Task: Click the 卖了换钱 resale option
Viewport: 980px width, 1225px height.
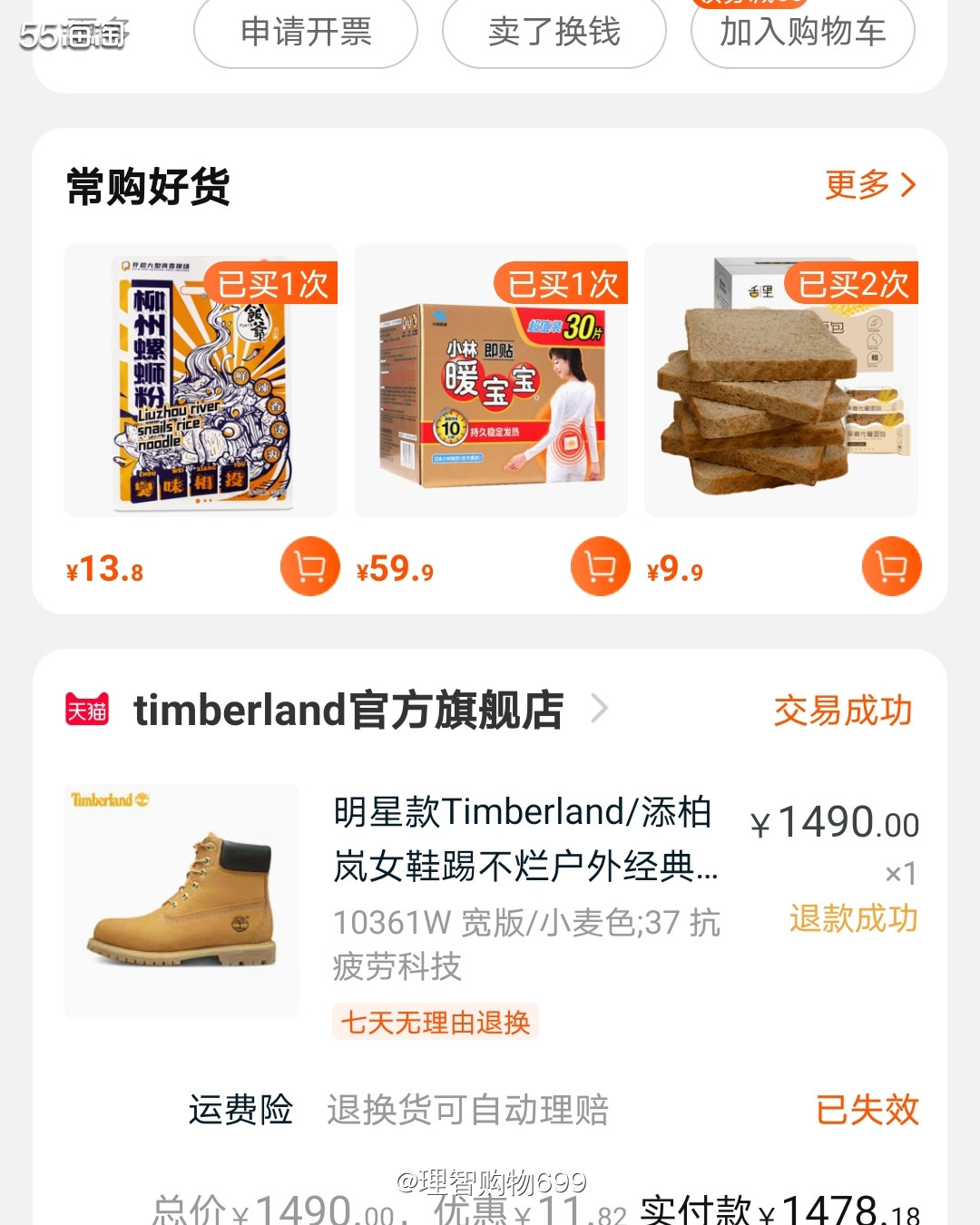Action: (554, 32)
